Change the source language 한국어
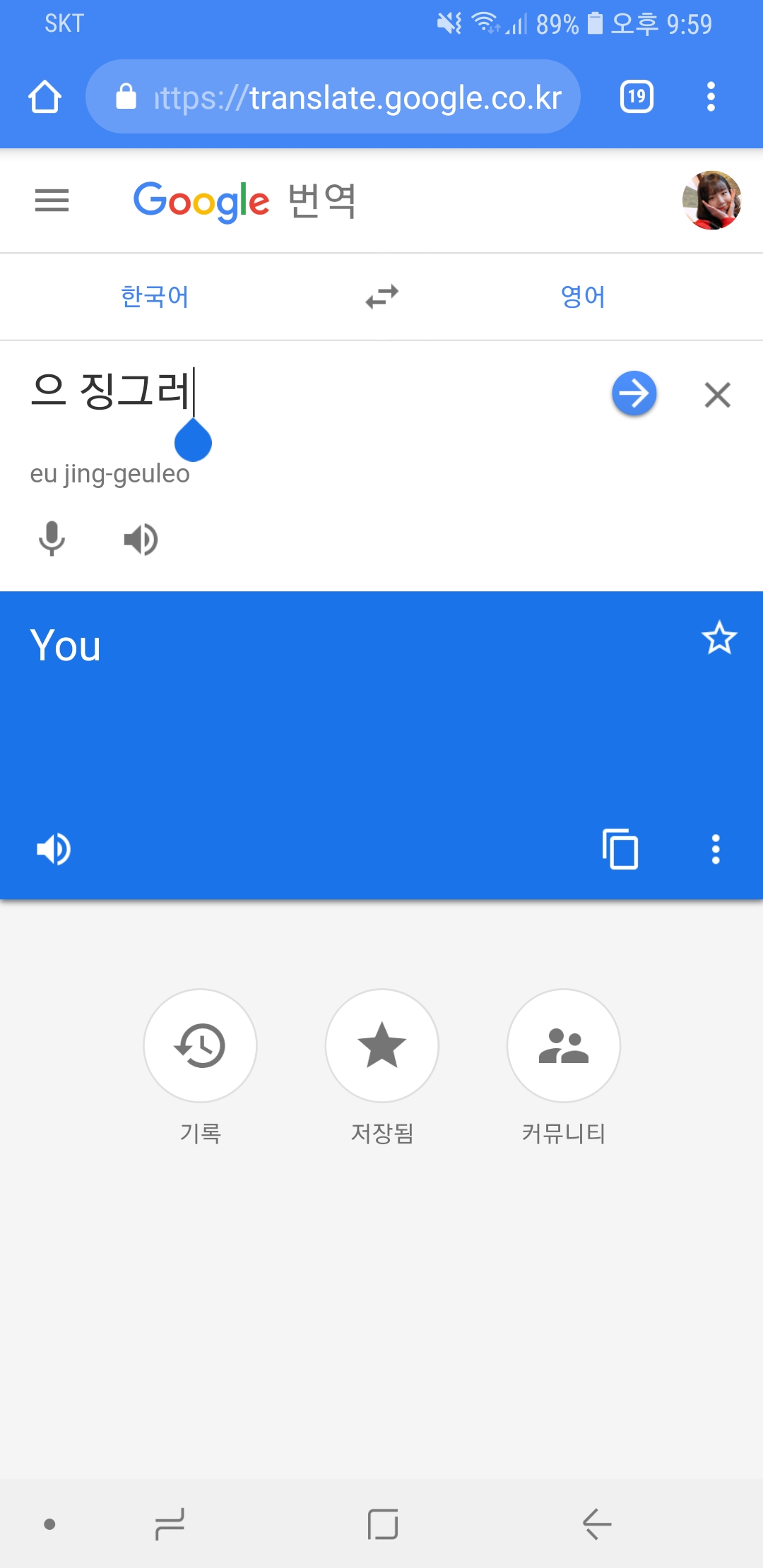Screen dimensions: 763x1568 click(x=155, y=297)
